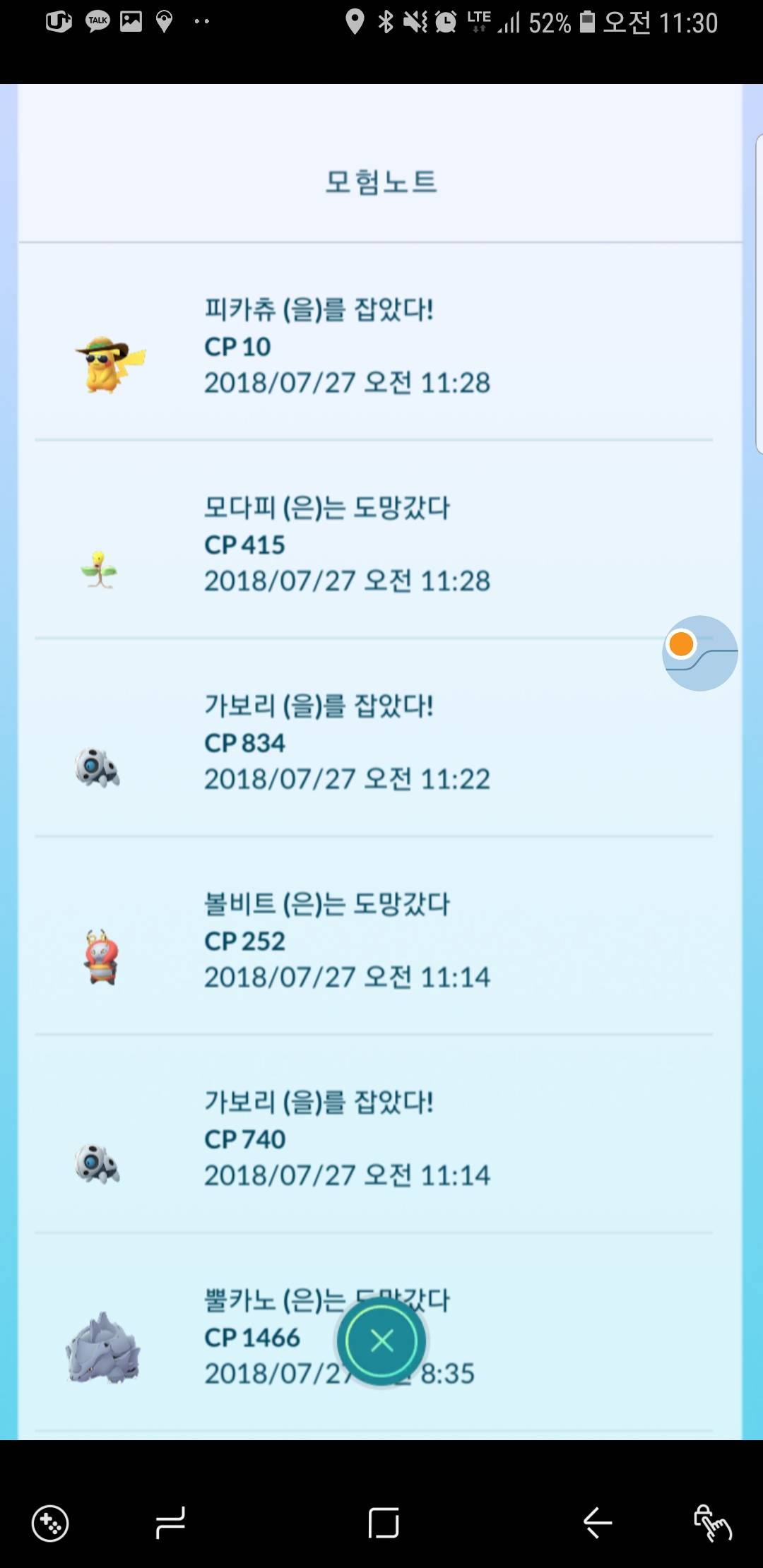Image resolution: width=763 pixels, height=1568 pixels.
Task: Close the adventure journal with the X button
Action: pyautogui.click(x=381, y=1341)
